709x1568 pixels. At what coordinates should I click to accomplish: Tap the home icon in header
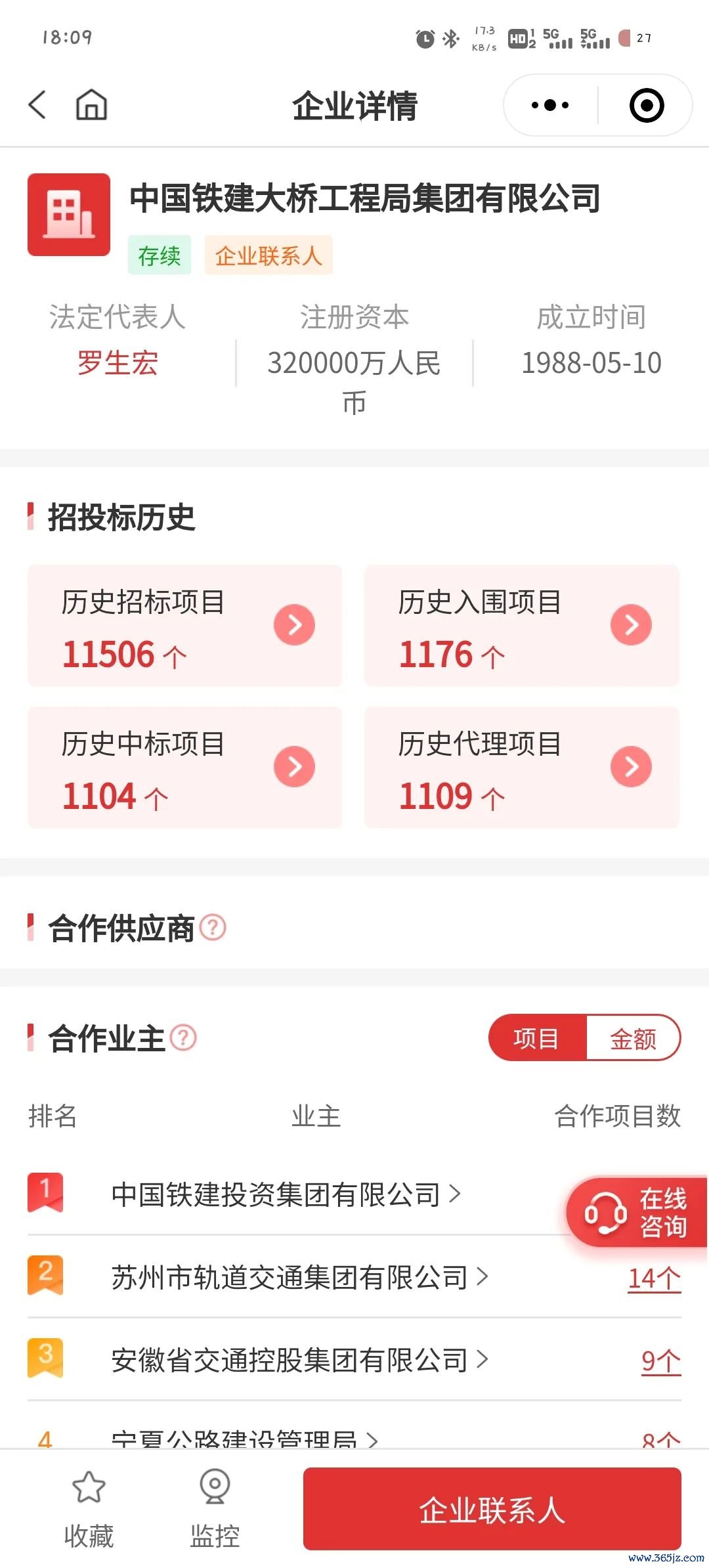coord(91,105)
